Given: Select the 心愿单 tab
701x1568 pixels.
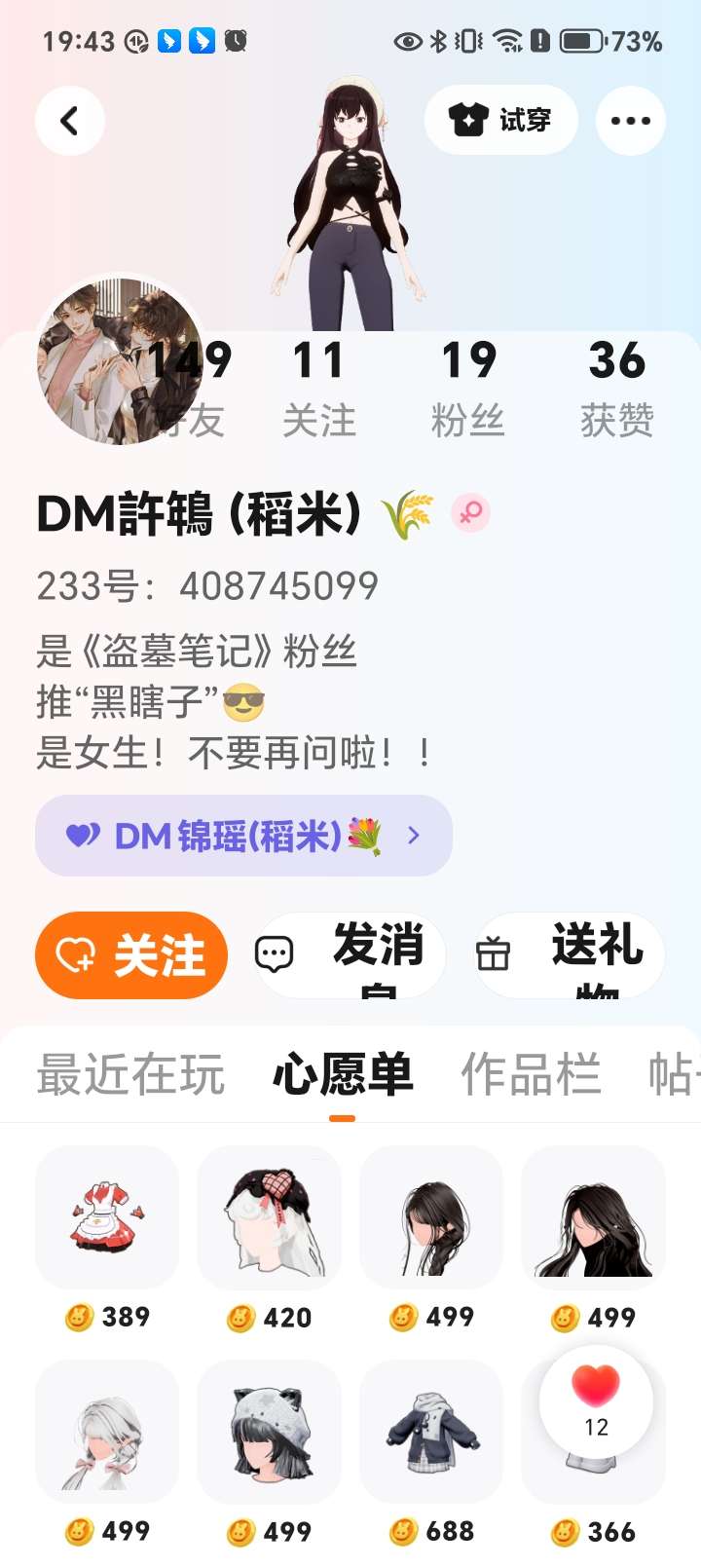Looking at the screenshot, I should [x=343, y=1074].
